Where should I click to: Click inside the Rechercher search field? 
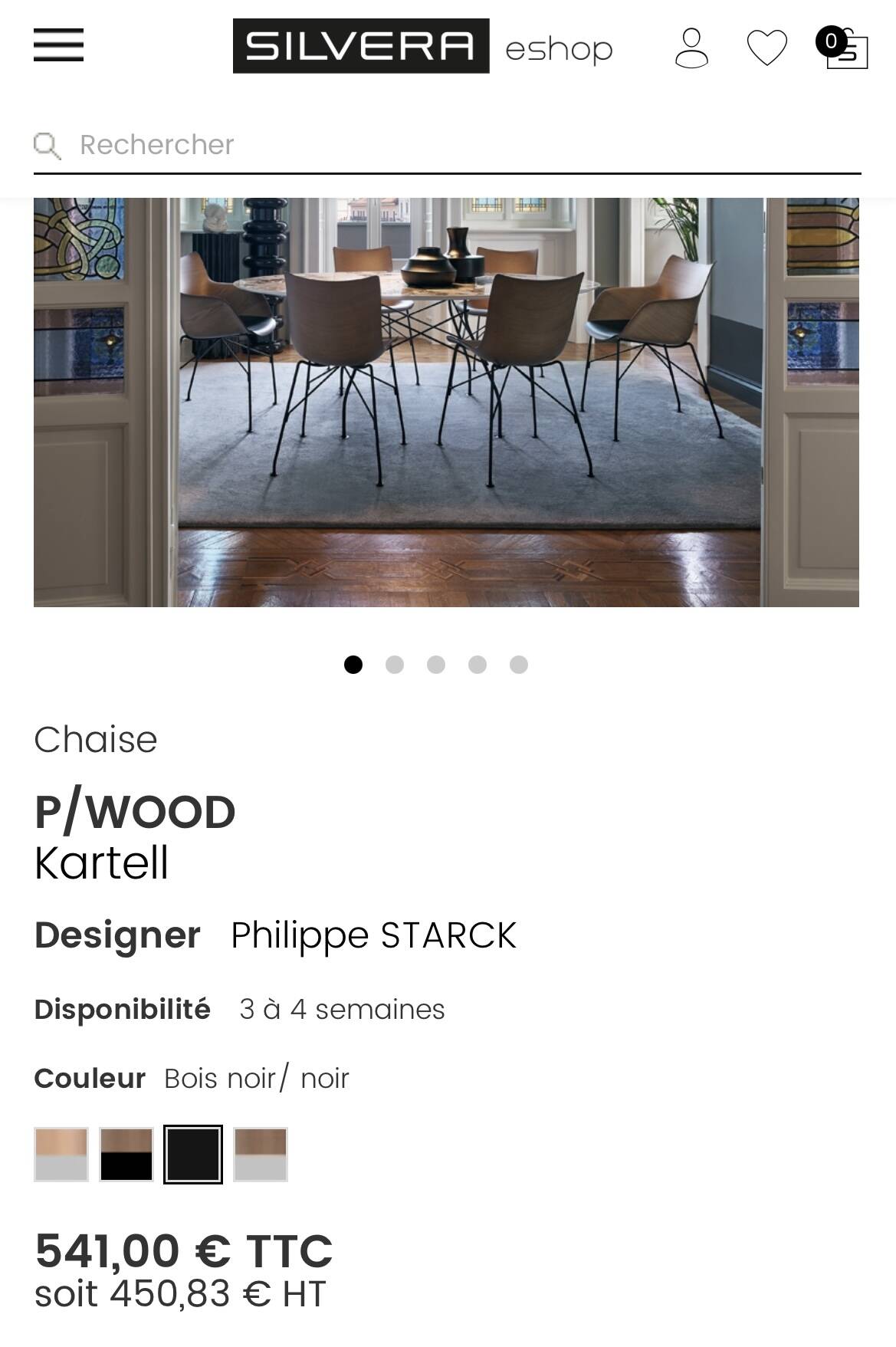point(230,145)
